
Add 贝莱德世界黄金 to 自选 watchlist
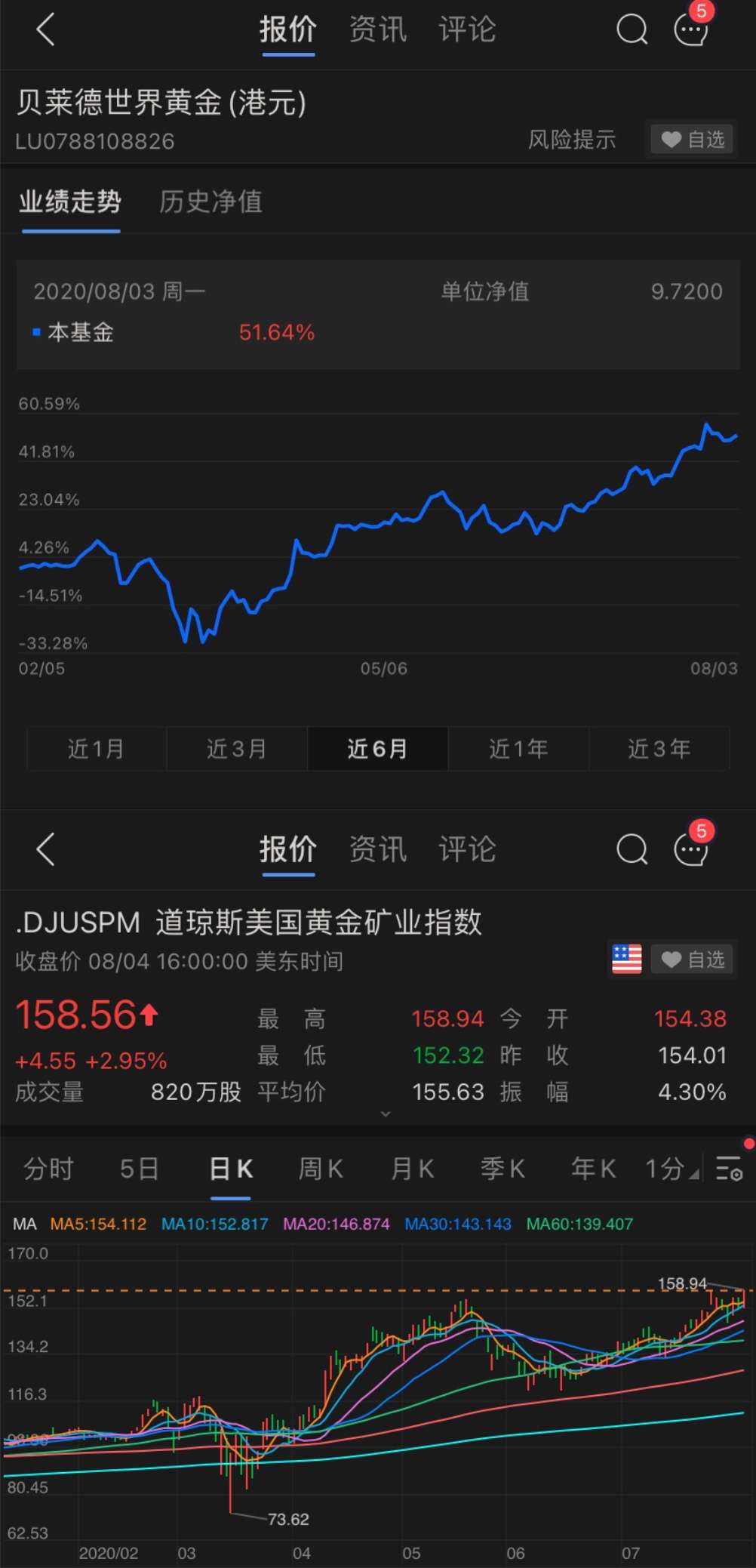(693, 140)
